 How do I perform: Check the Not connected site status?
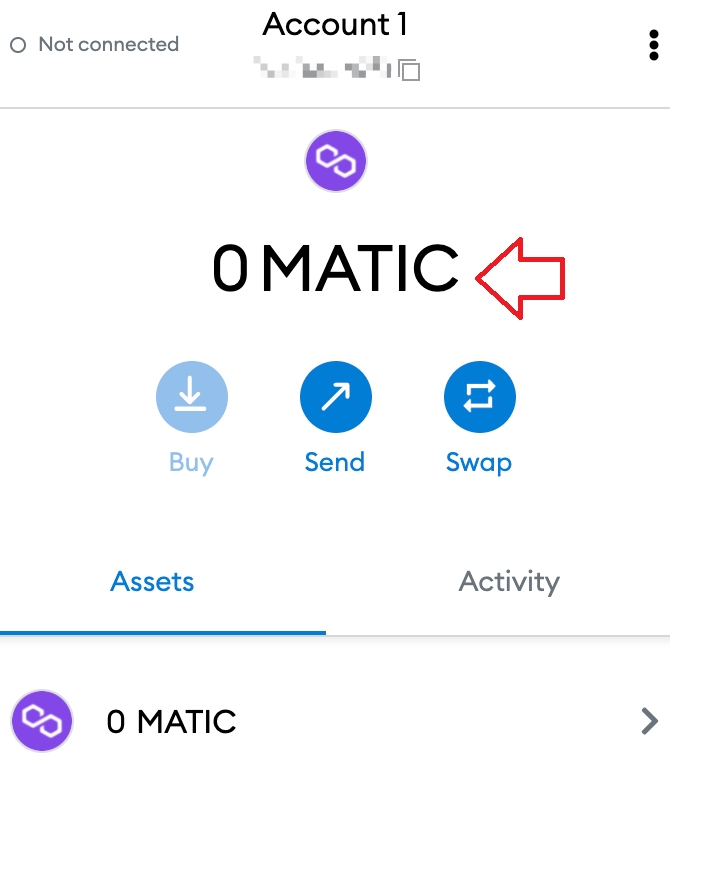(95, 45)
